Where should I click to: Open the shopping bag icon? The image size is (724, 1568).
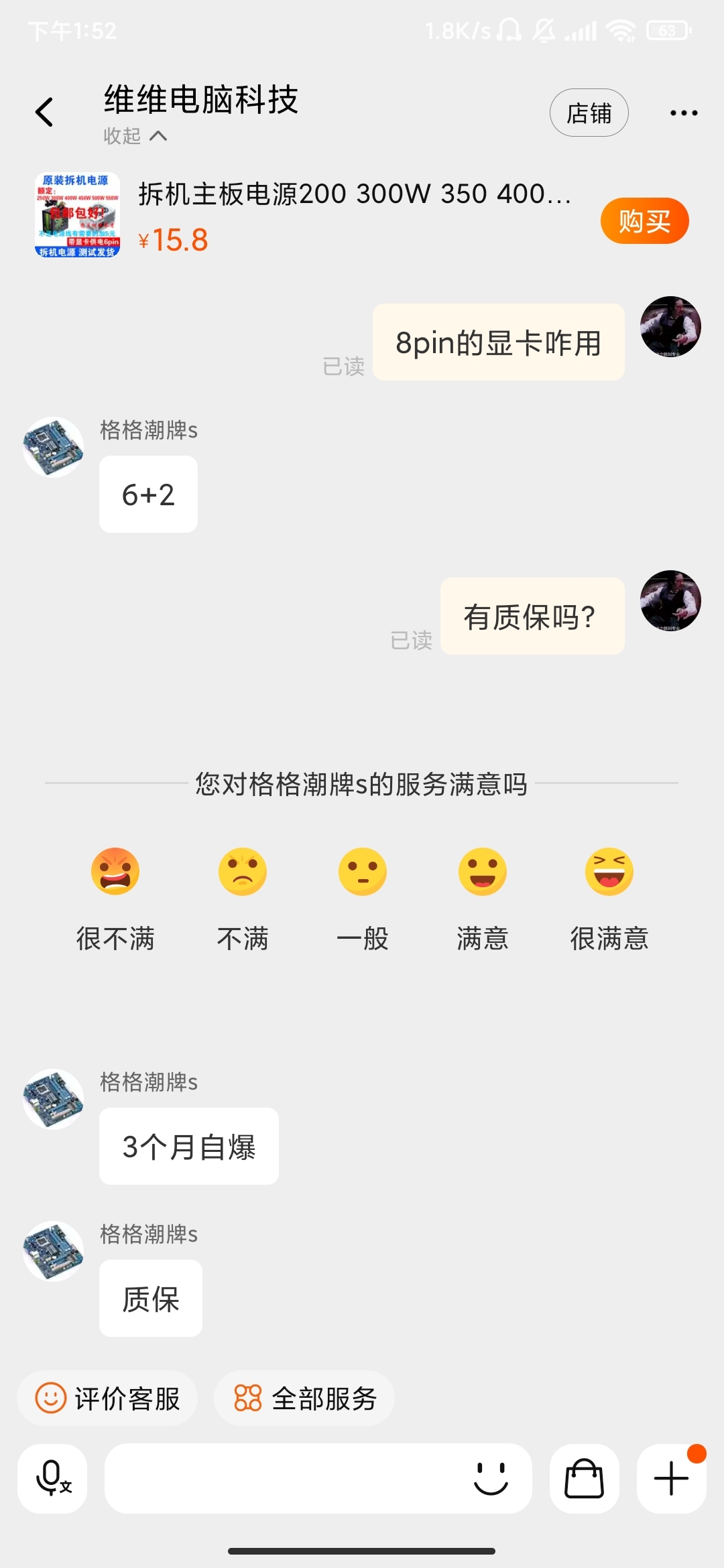click(585, 1478)
